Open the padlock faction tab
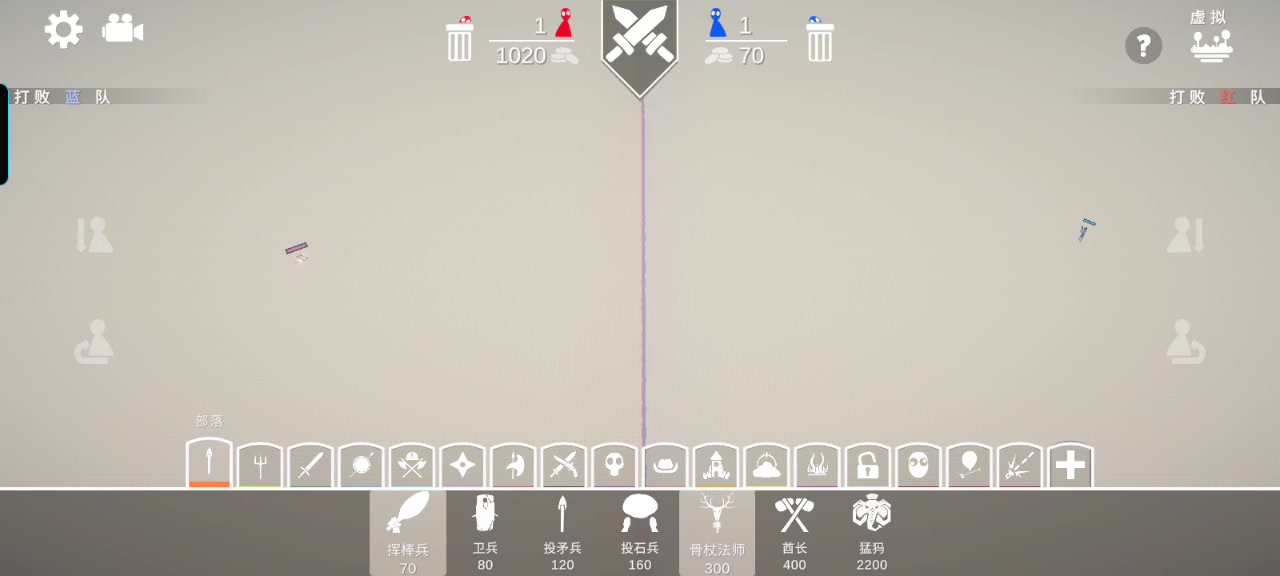Viewport: 1280px width, 576px height. tap(867, 466)
